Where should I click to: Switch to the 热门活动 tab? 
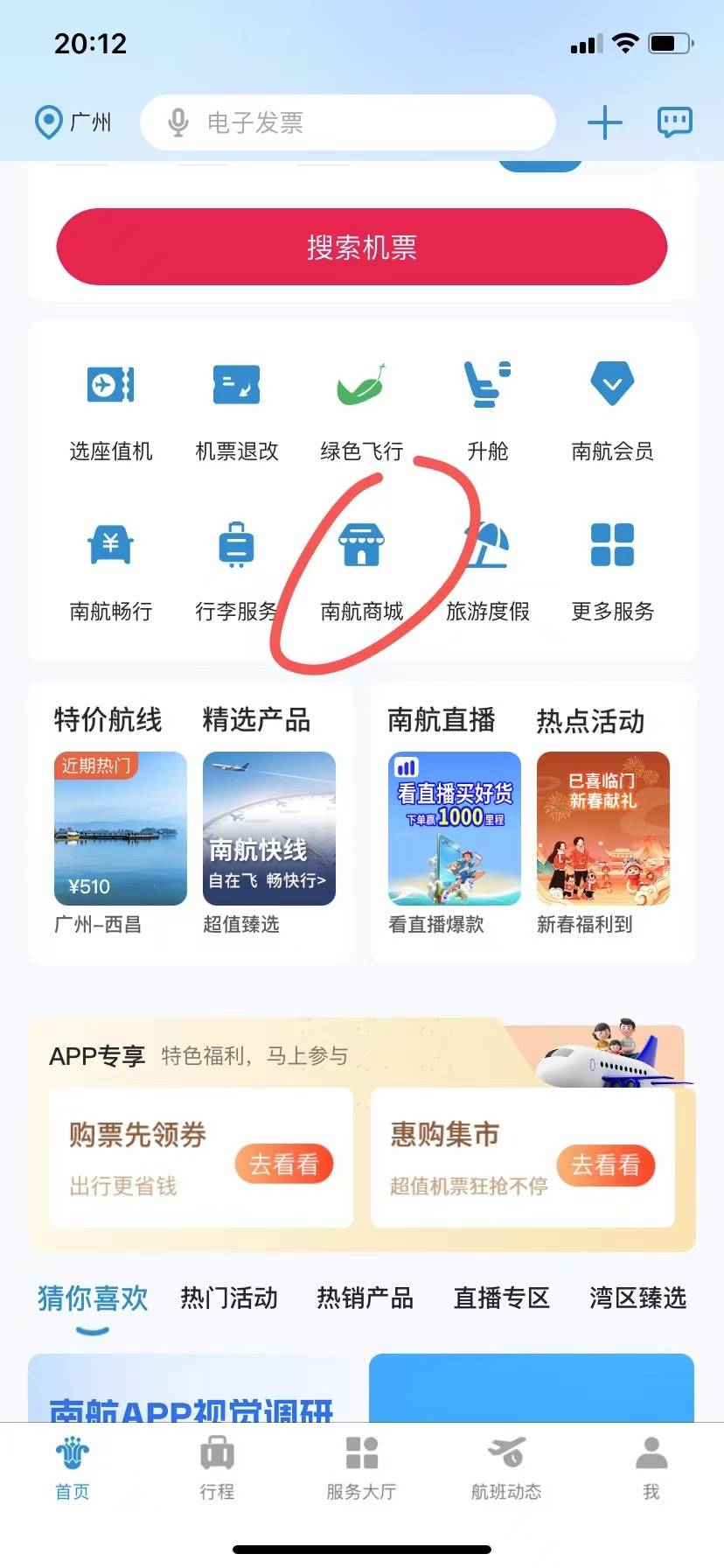(228, 1298)
